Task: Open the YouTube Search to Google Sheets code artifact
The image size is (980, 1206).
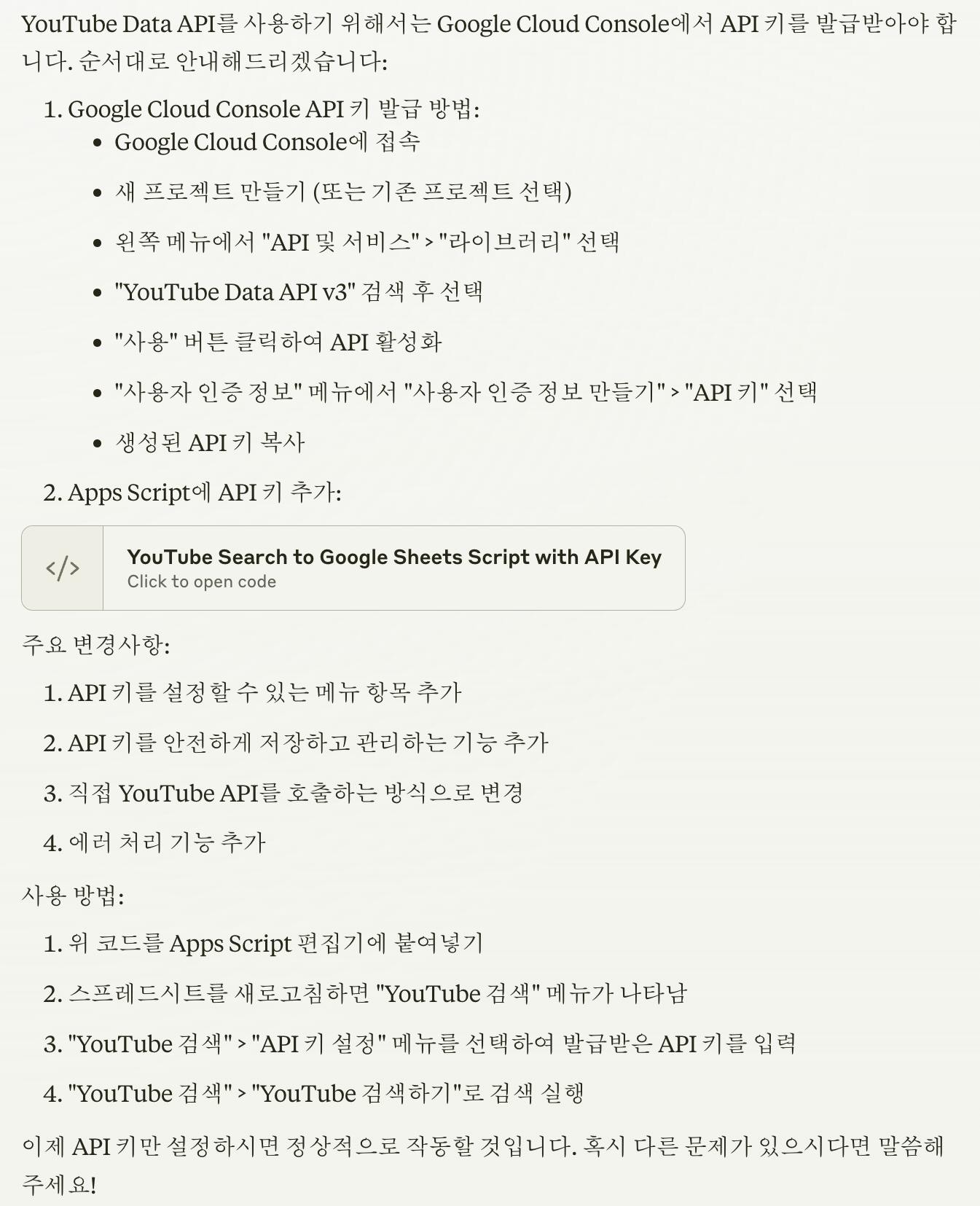Action: click(x=353, y=568)
